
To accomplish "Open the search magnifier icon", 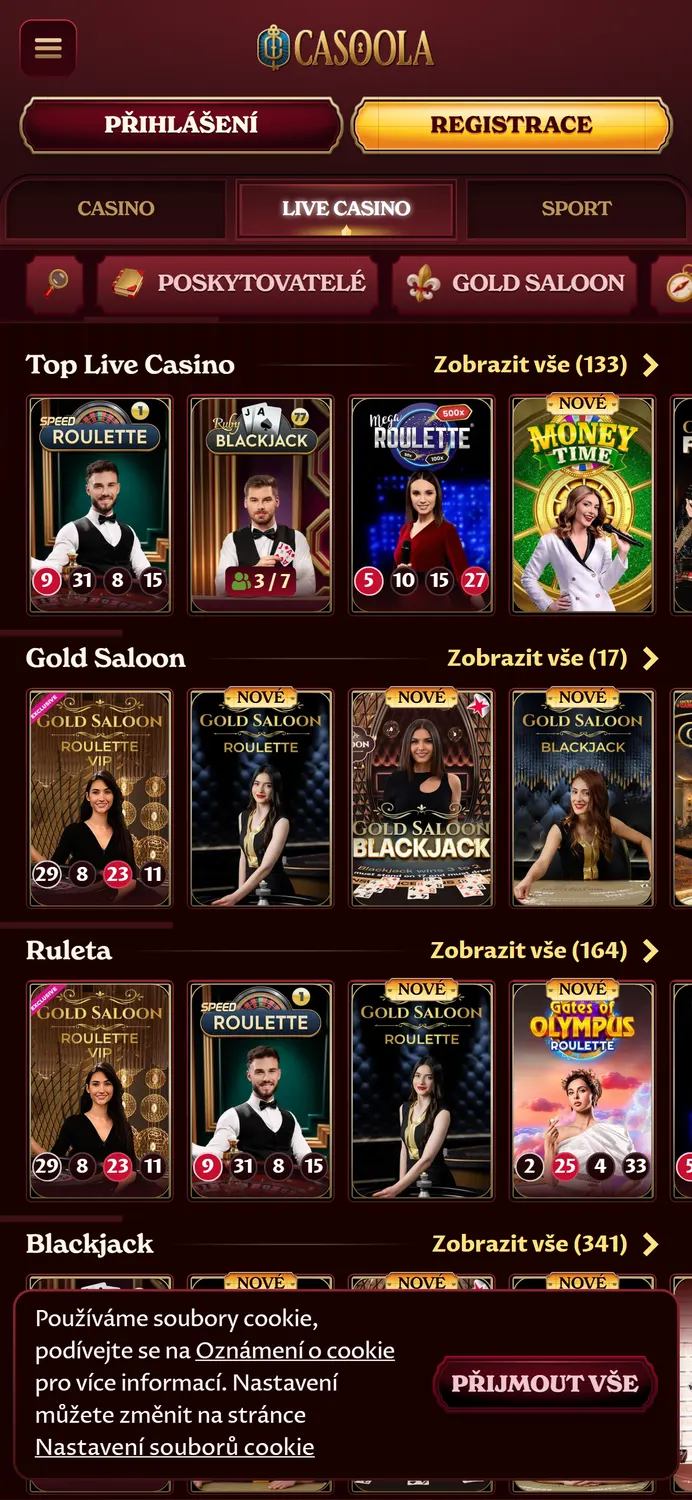I will point(56,283).
